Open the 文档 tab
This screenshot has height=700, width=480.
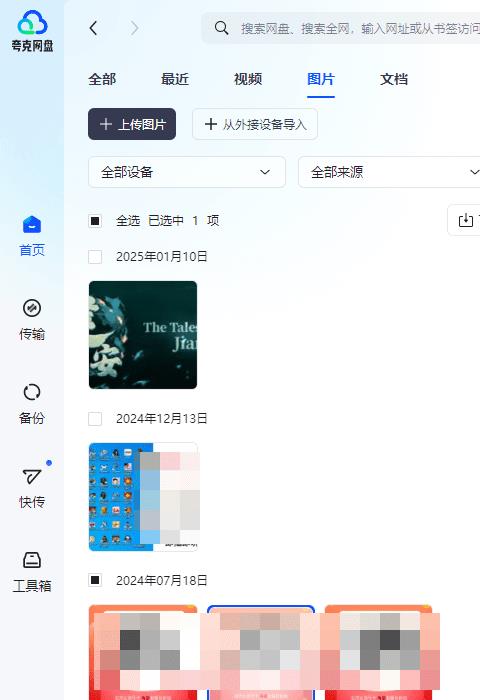394,79
